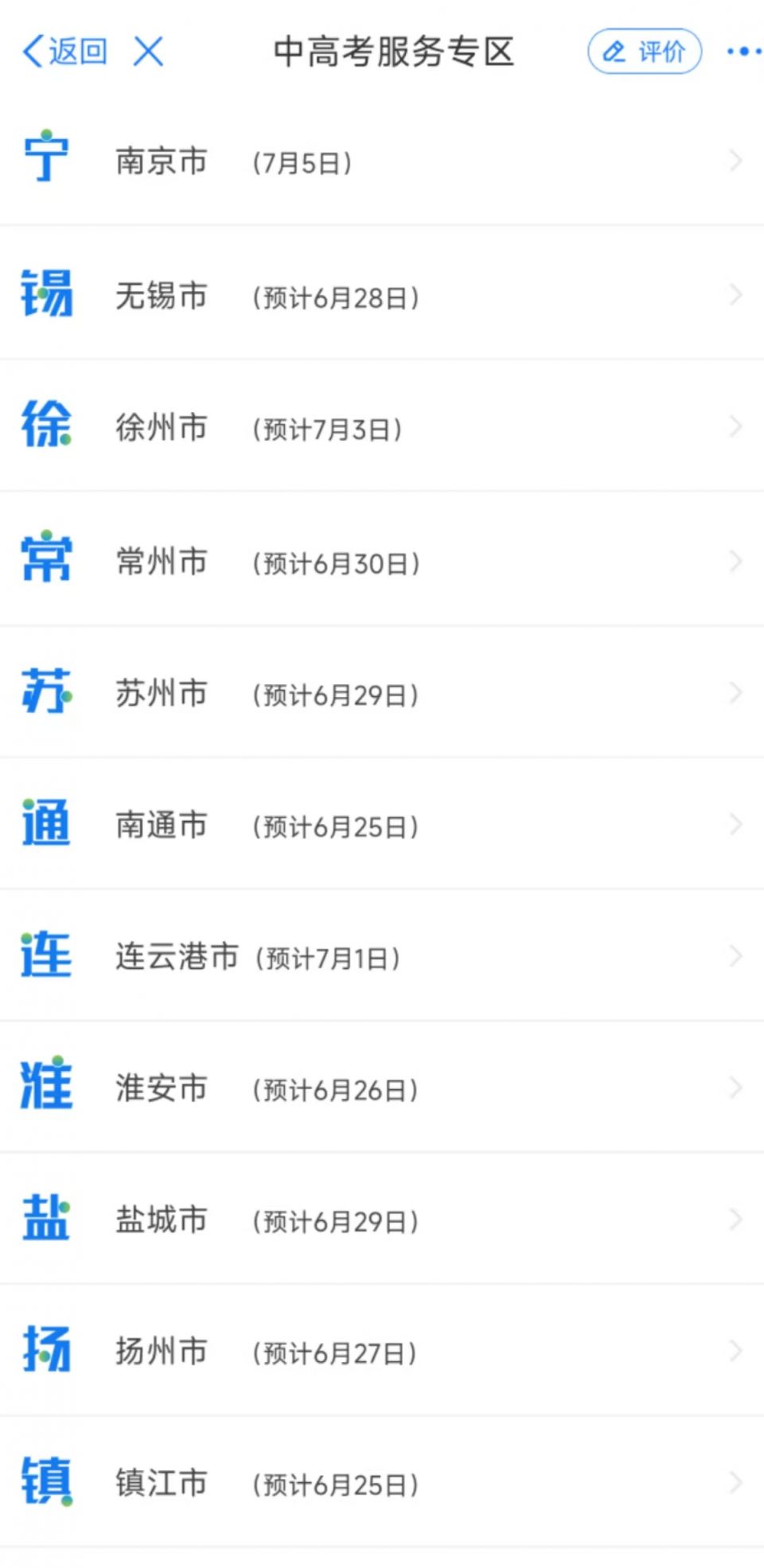Open the 南京市 row

(x=382, y=161)
